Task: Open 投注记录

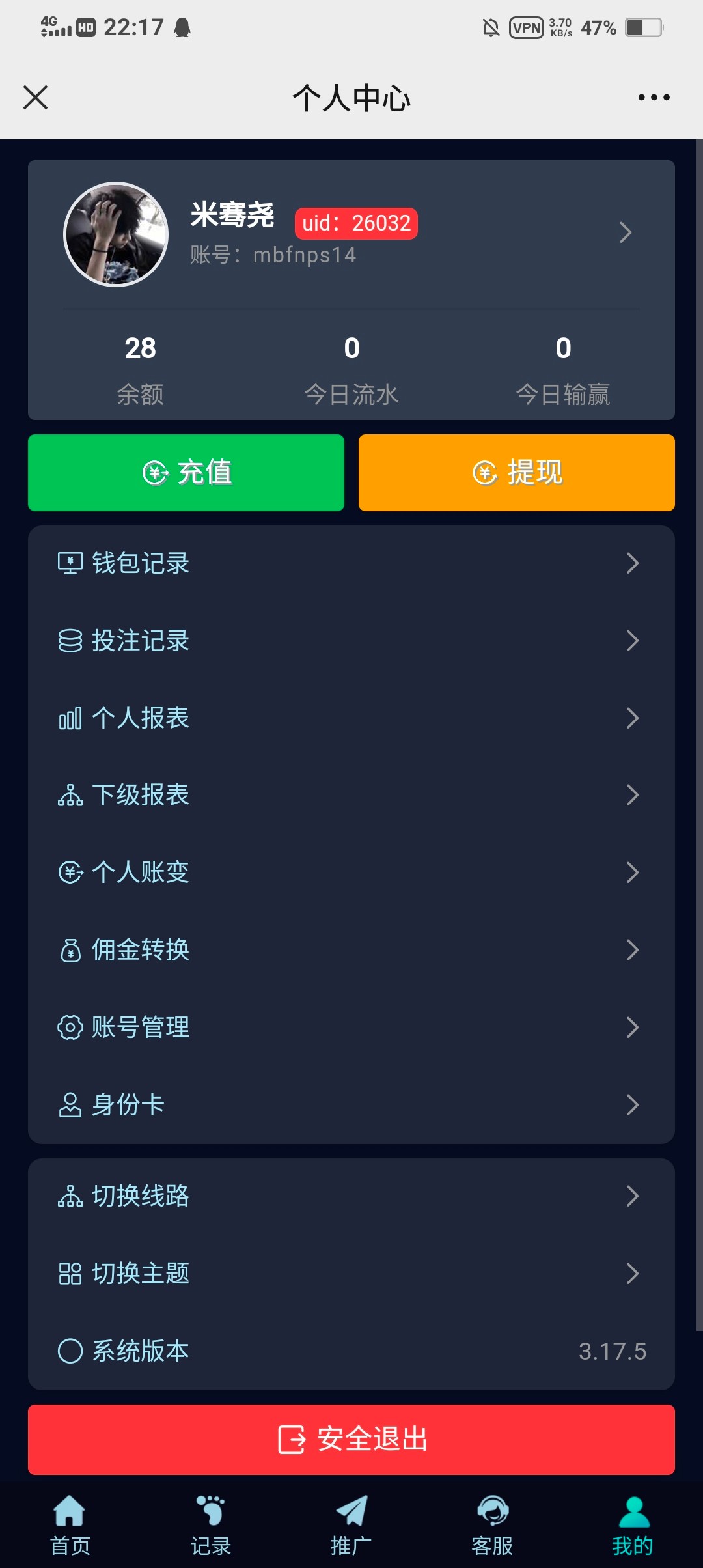Action: click(351, 641)
